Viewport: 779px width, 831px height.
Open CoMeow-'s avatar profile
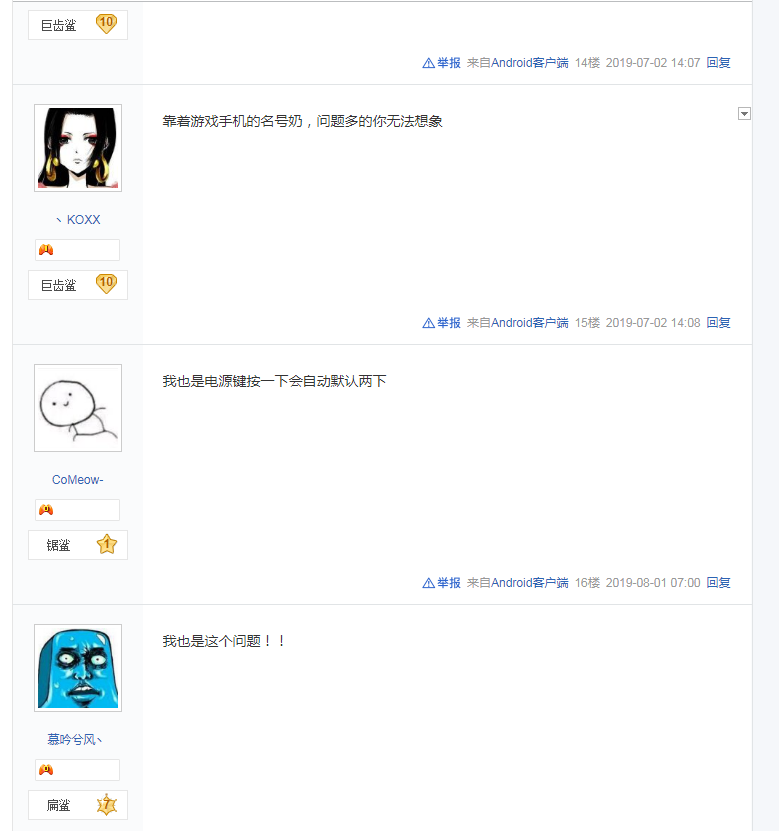[78, 408]
